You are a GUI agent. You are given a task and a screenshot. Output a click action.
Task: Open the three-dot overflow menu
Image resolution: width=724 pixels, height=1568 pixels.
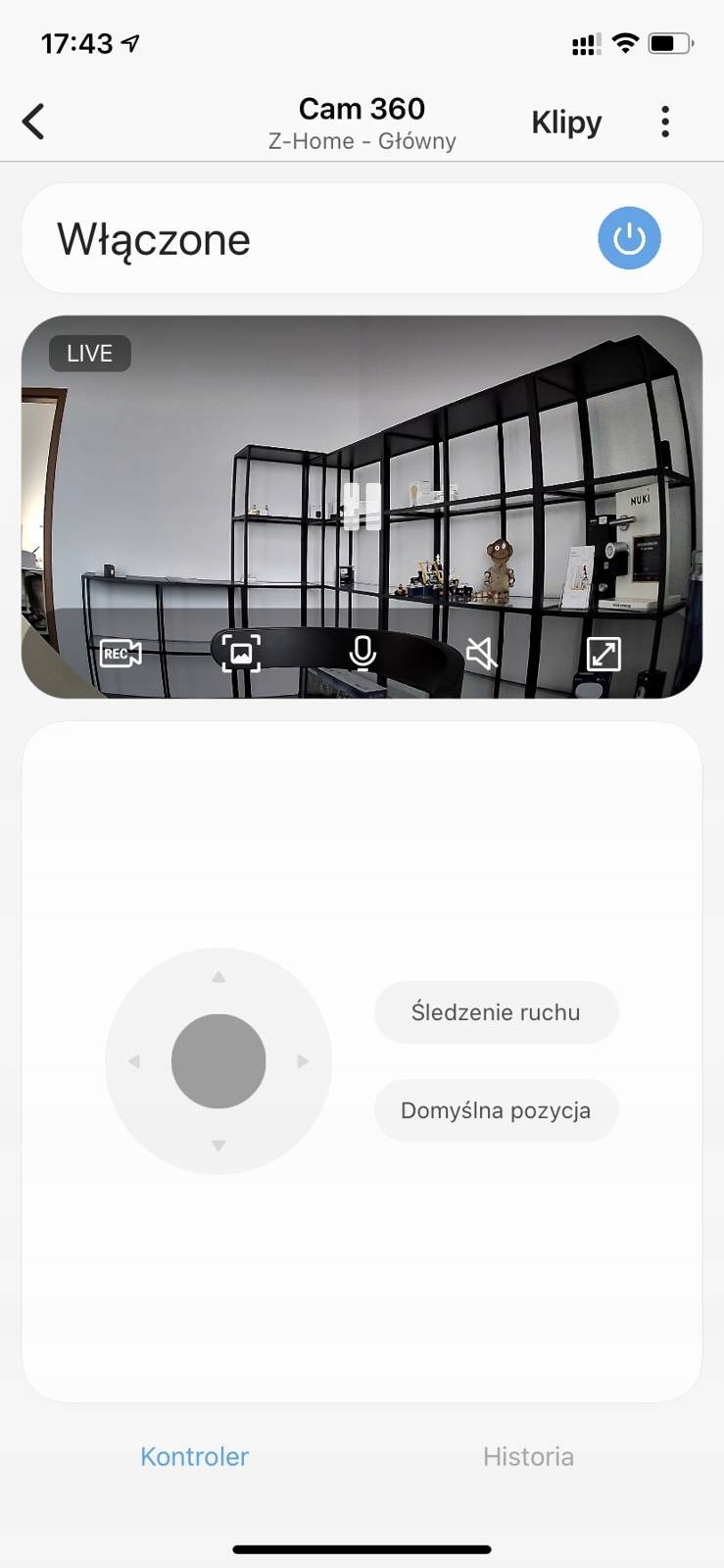pos(665,122)
